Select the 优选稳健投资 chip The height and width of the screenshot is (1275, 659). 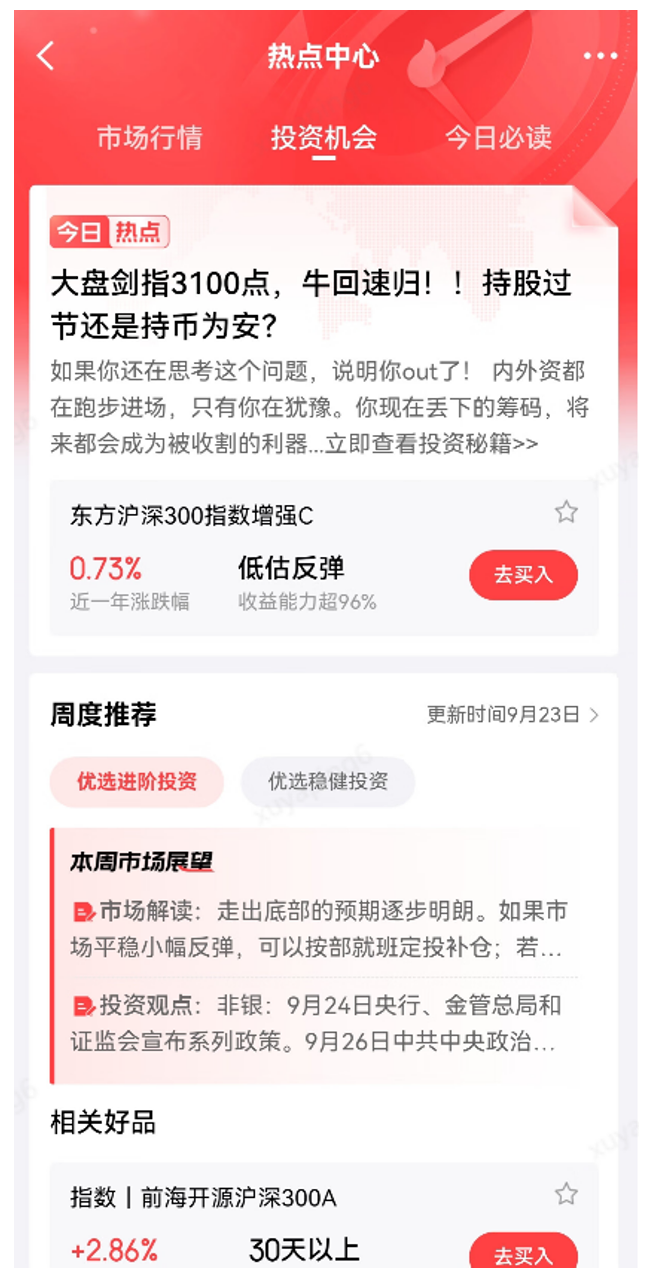(x=328, y=782)
